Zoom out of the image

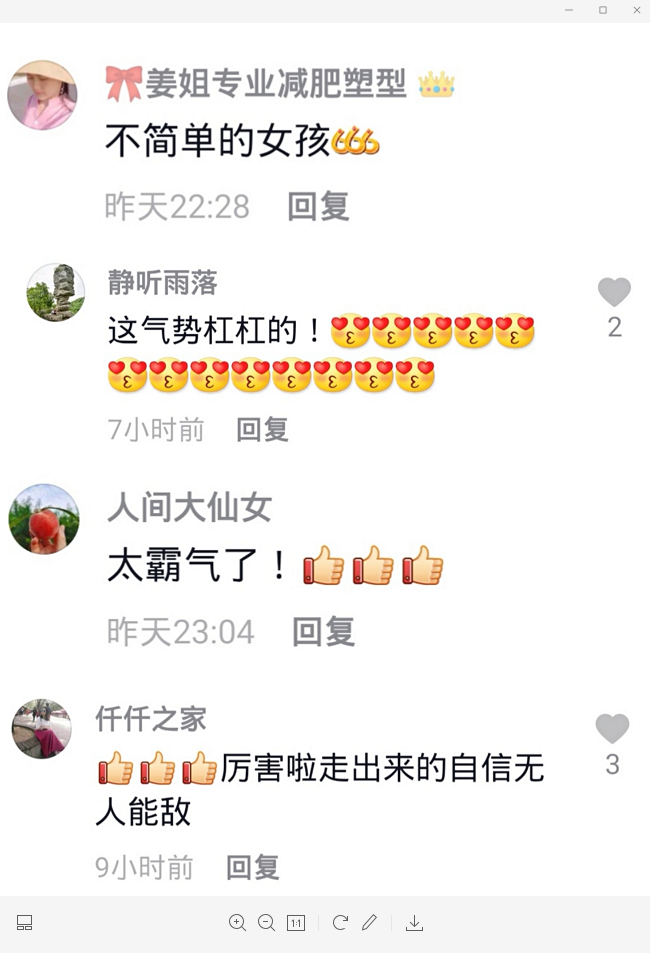pos(266,923)
